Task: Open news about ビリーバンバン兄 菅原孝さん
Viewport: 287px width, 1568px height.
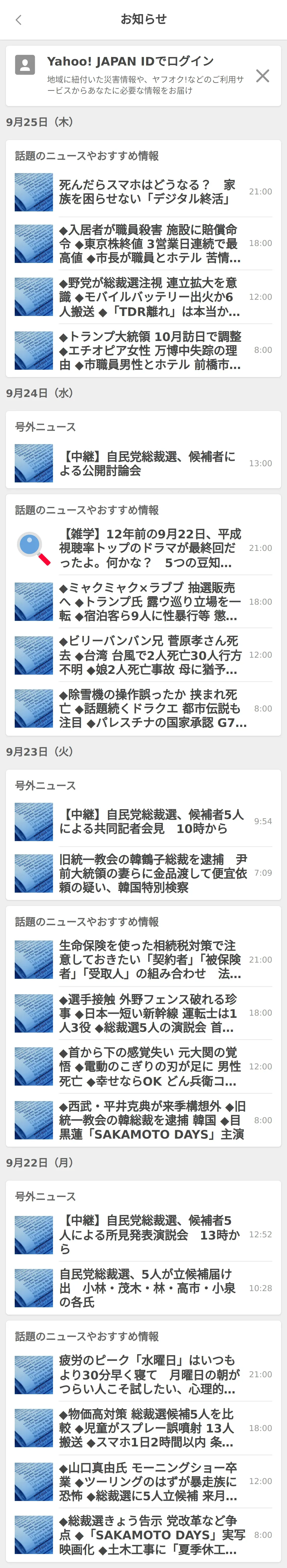Action: 149,655
